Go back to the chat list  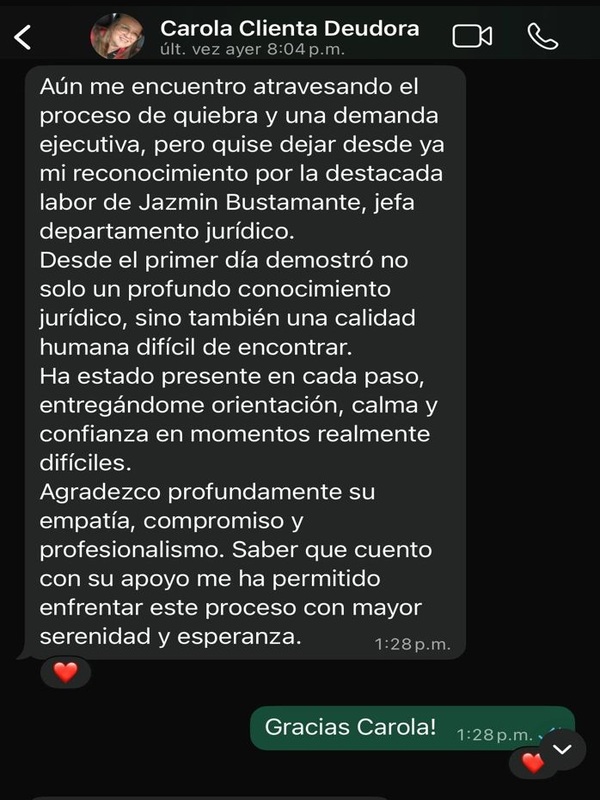click(x=23, y=37)
